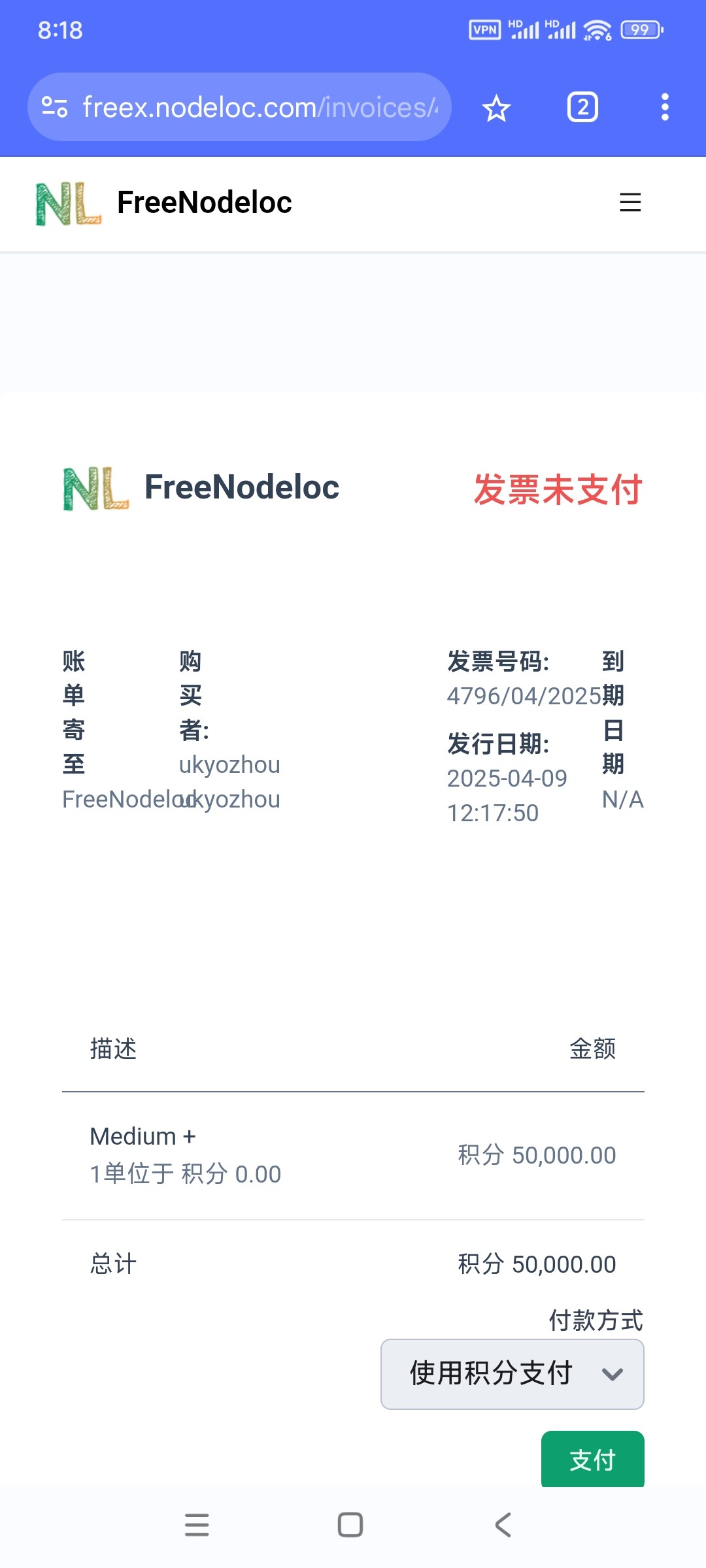The height and width of the screenshot is (1568, 706).
Task: Open site info icon in address bar
Action: (55, 107)
